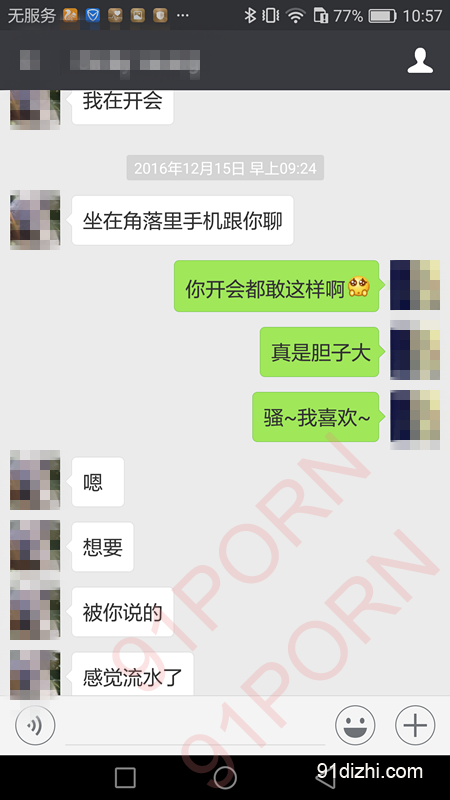This screenshot has height=800, width=450.
Task: Tap the sender avatar beside 坐在角落里手机跟你聊
Action: 35,220
